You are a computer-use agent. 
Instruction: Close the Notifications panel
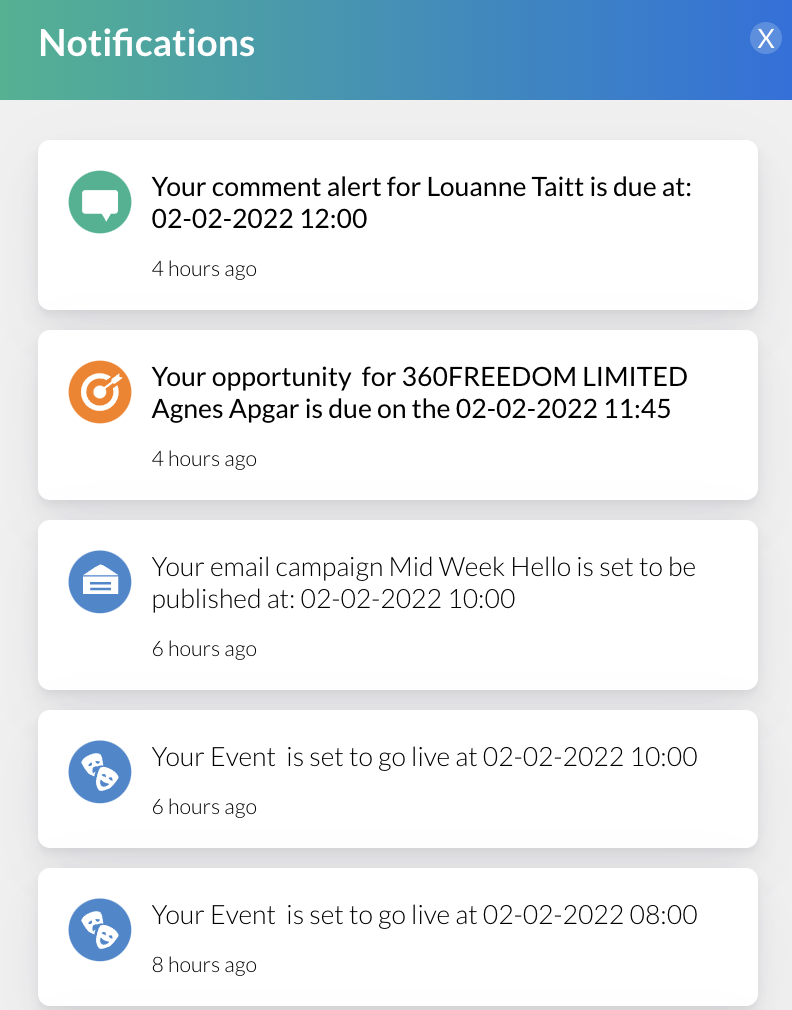(765, 38)
